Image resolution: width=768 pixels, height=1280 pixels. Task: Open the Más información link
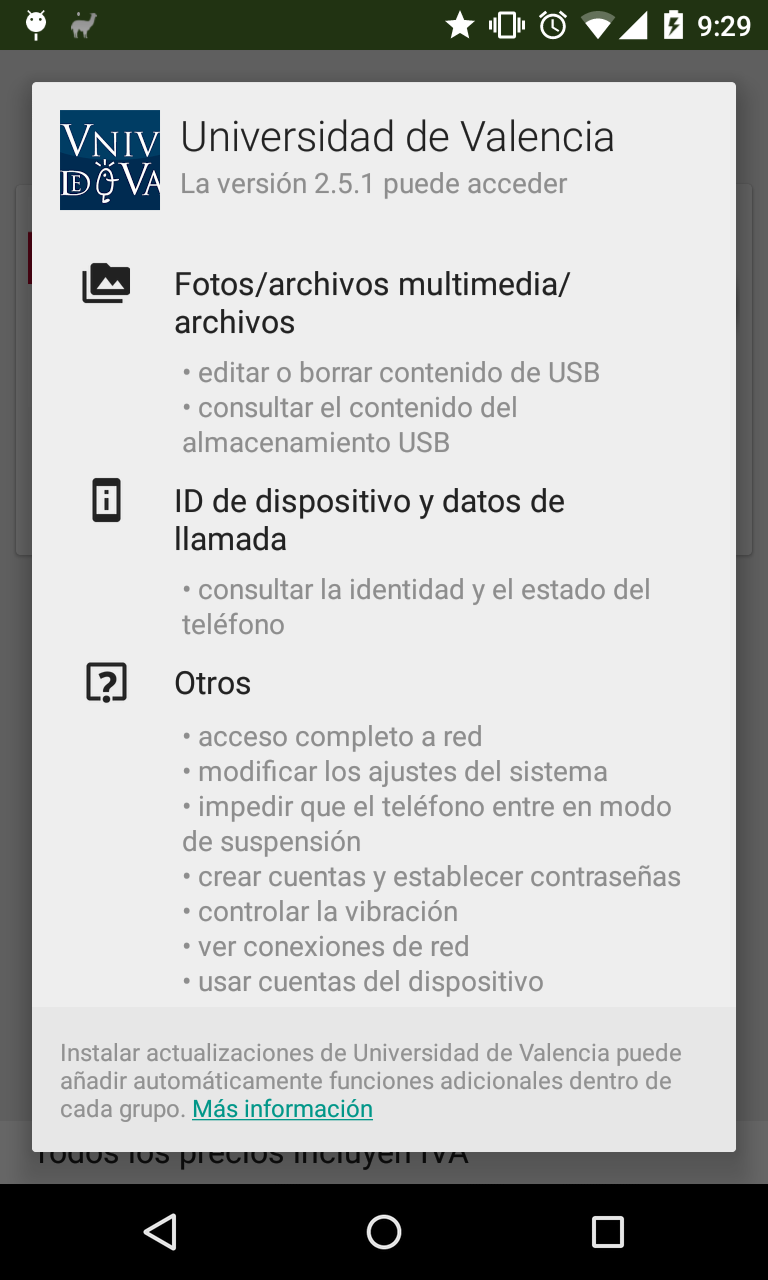pos(282,1109)
